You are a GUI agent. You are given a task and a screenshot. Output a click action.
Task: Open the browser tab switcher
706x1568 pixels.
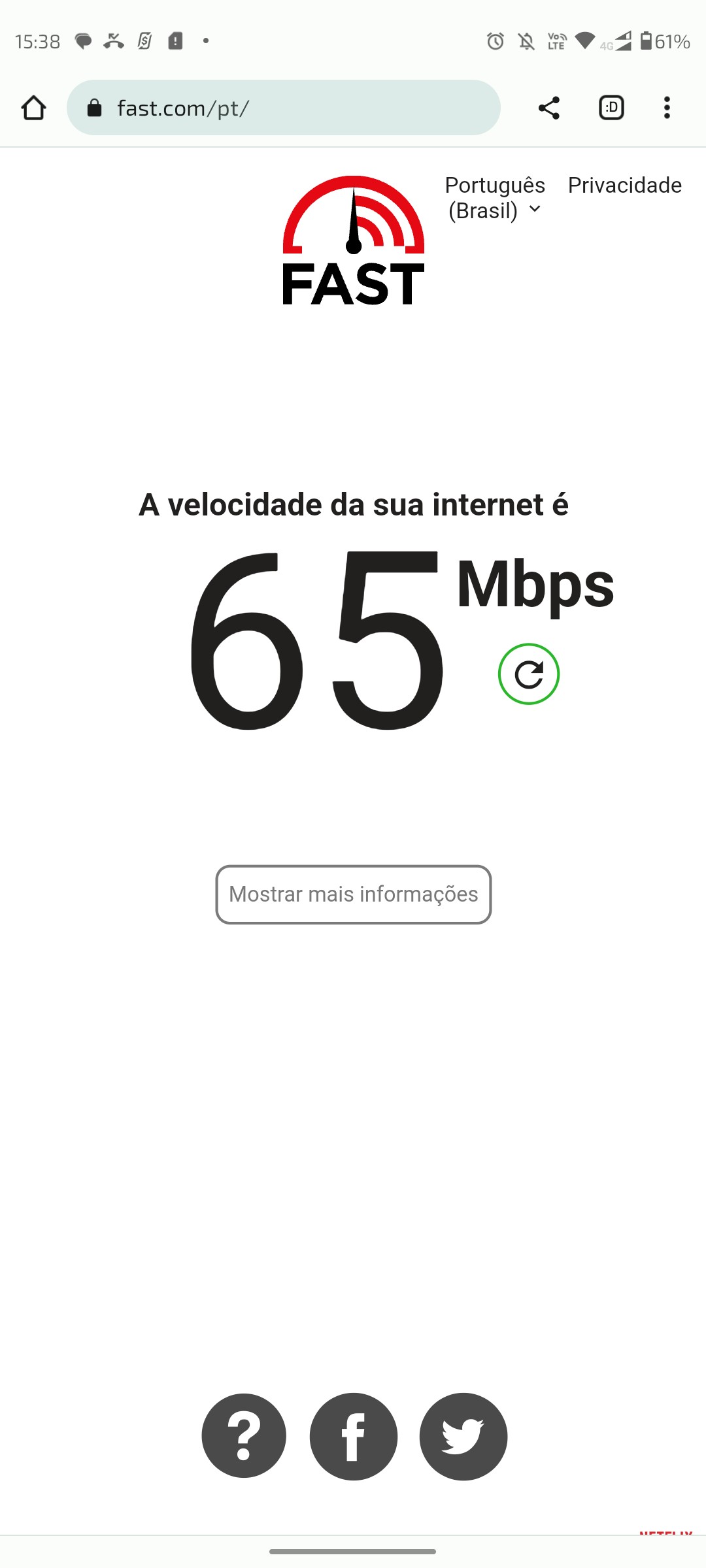click(x=611, y=108)
